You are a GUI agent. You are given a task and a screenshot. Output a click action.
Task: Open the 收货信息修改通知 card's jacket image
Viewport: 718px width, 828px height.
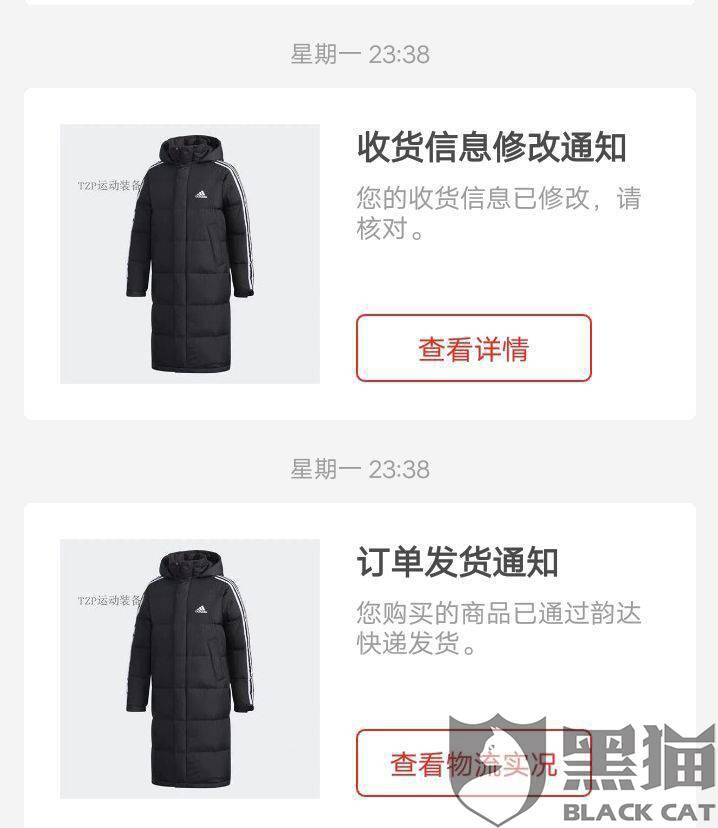click(190, 254)
